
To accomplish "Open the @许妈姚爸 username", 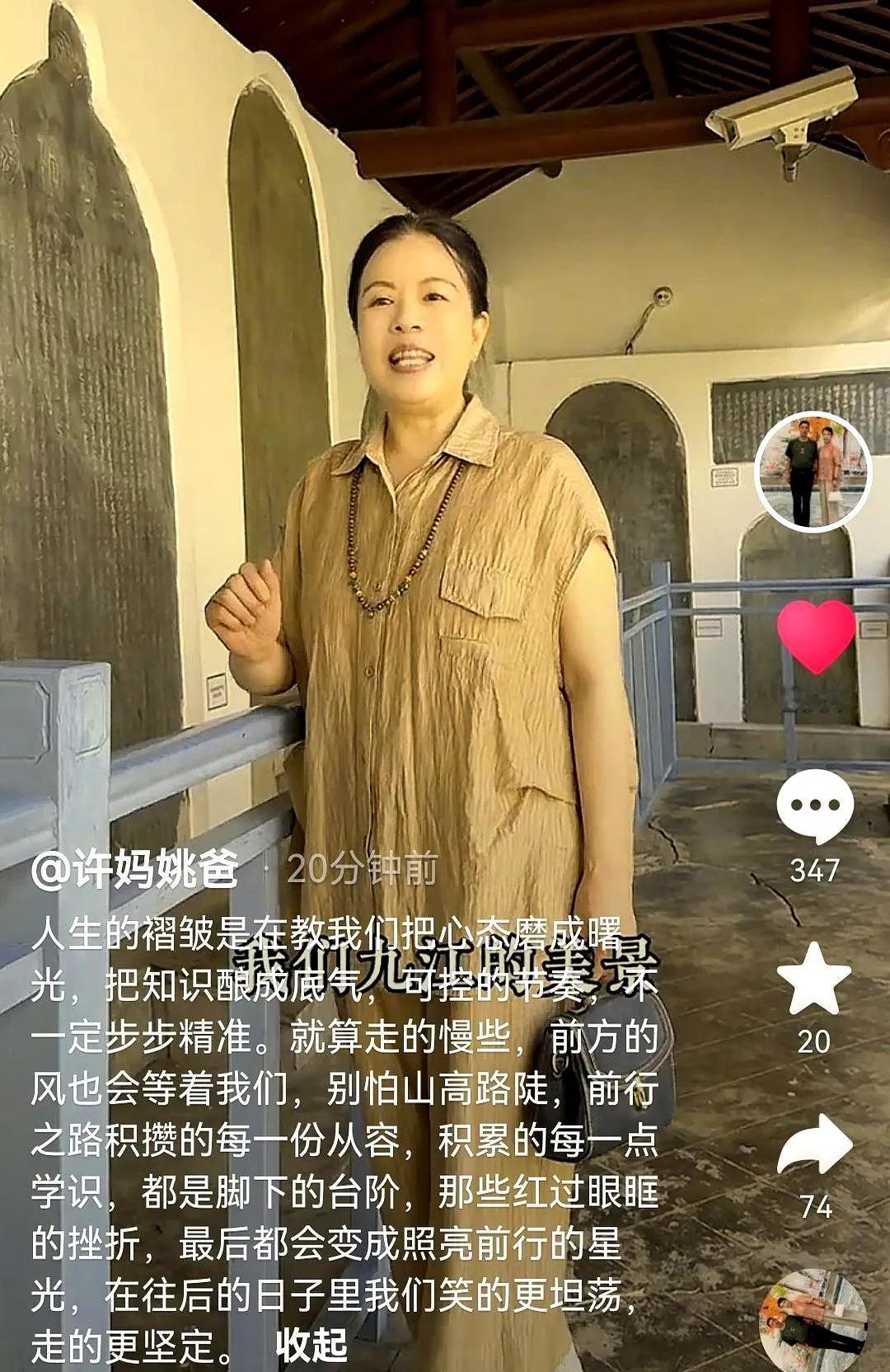I will [x=135, y=868].
